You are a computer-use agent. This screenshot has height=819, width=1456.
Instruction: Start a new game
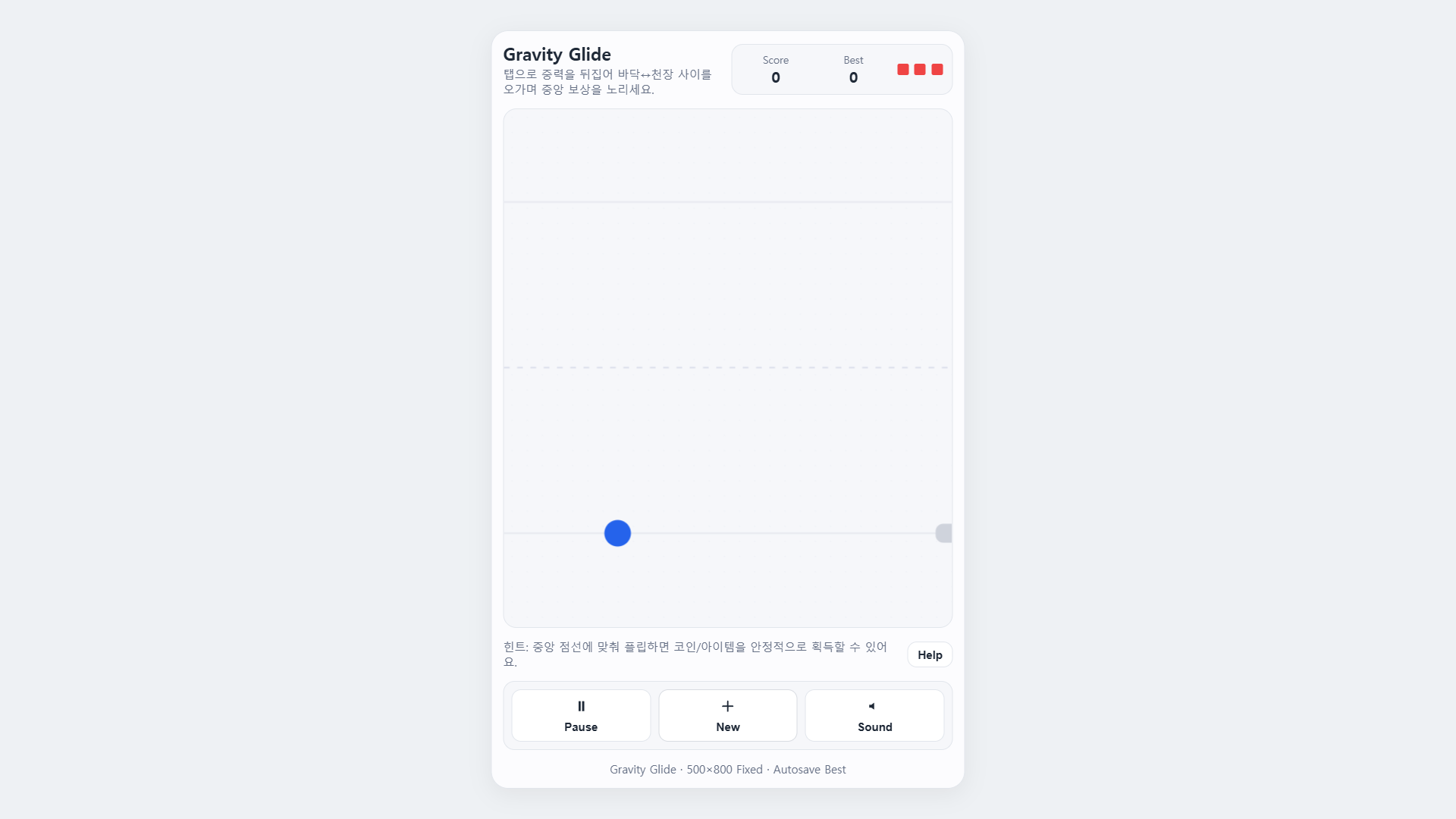(x=727, y=715)
